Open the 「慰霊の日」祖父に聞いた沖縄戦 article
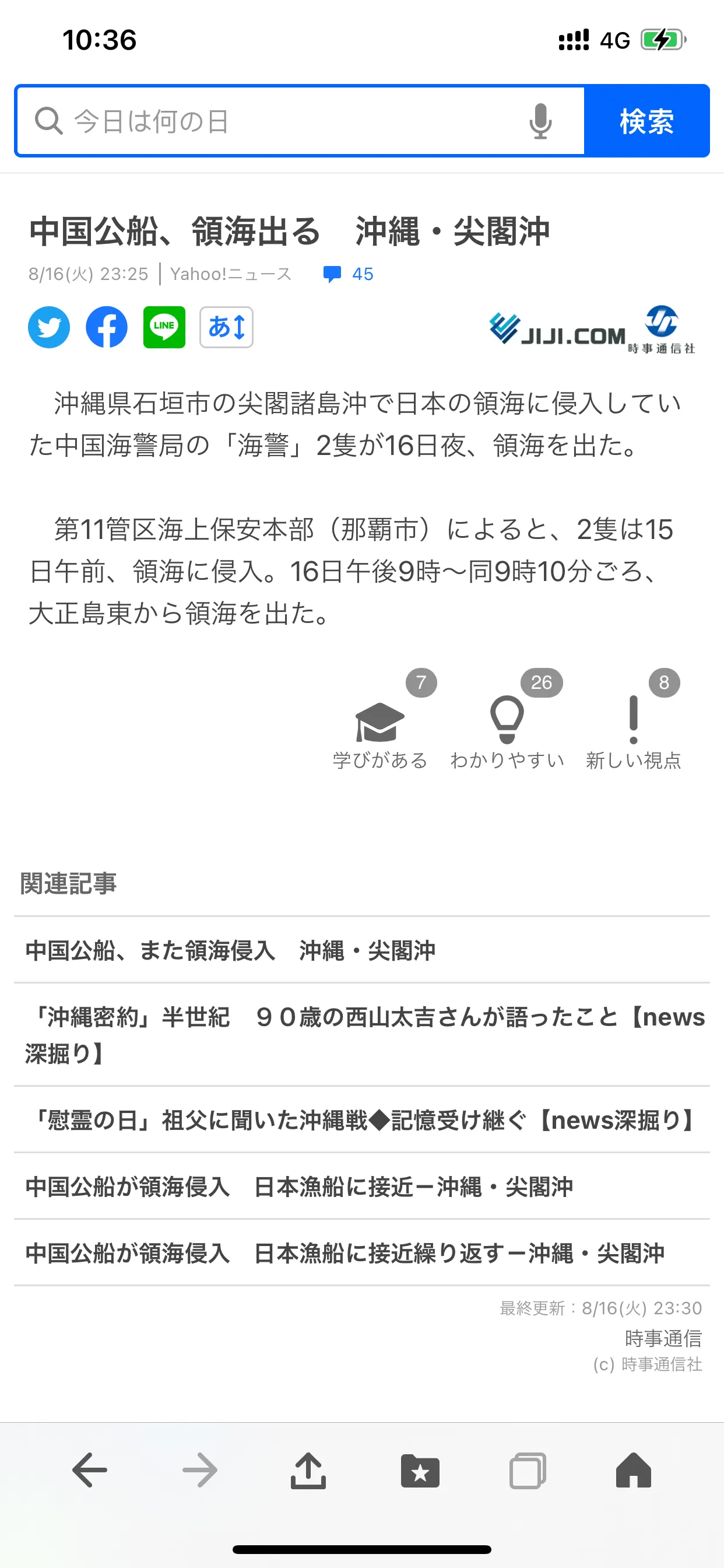Screen dimensions: 724x1568 pyautogui.click(x=362, y=1119)
